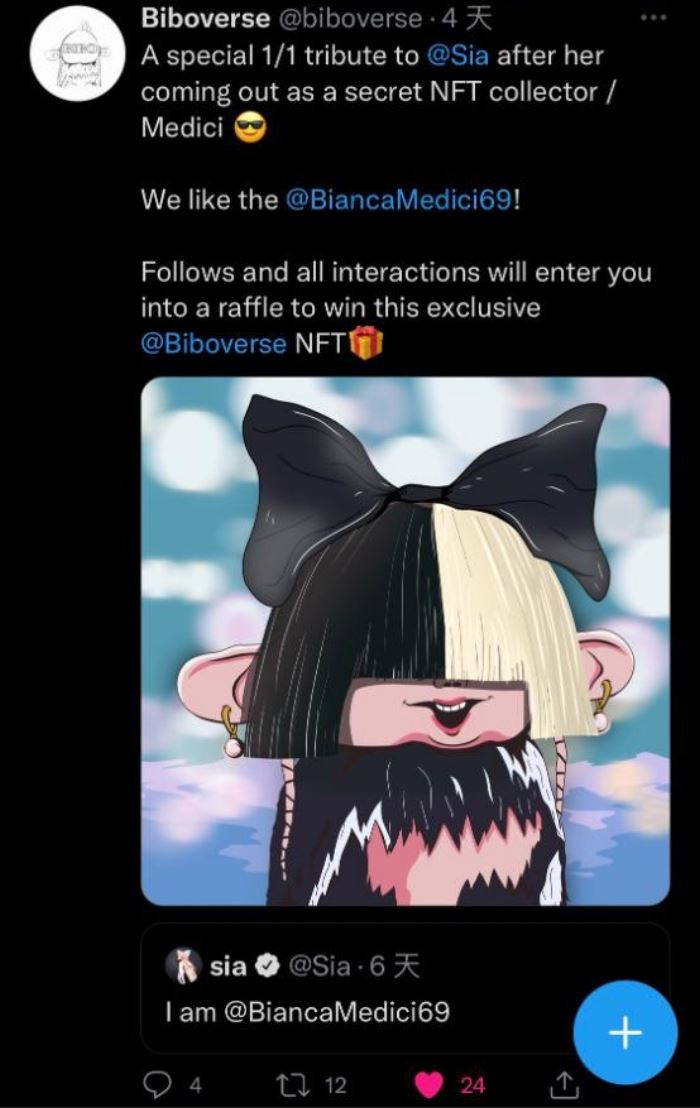
Task: View the Sia tribute NFT image
Action: [405, 640]
